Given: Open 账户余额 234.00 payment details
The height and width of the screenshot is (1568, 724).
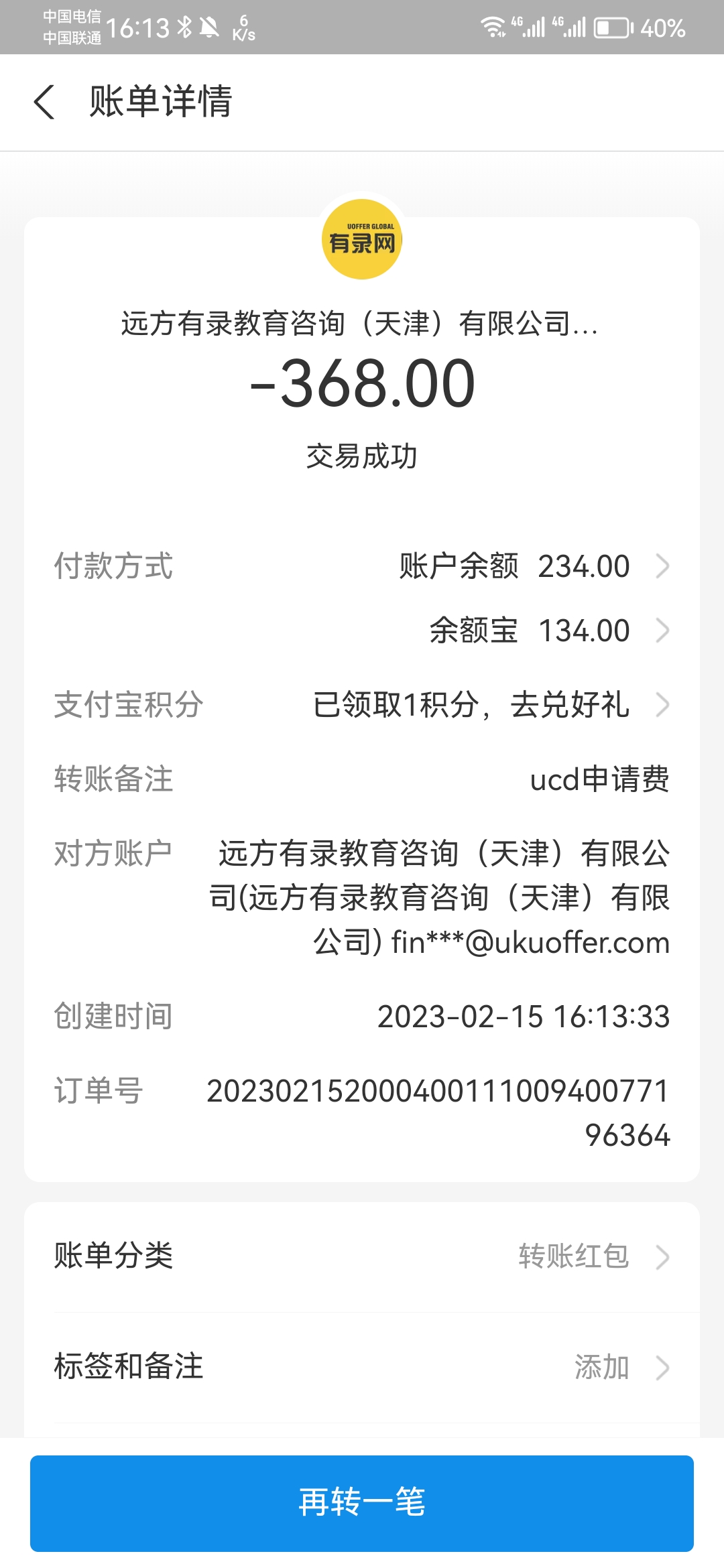Looking at the screenshot, I should (x=533, y=566).
